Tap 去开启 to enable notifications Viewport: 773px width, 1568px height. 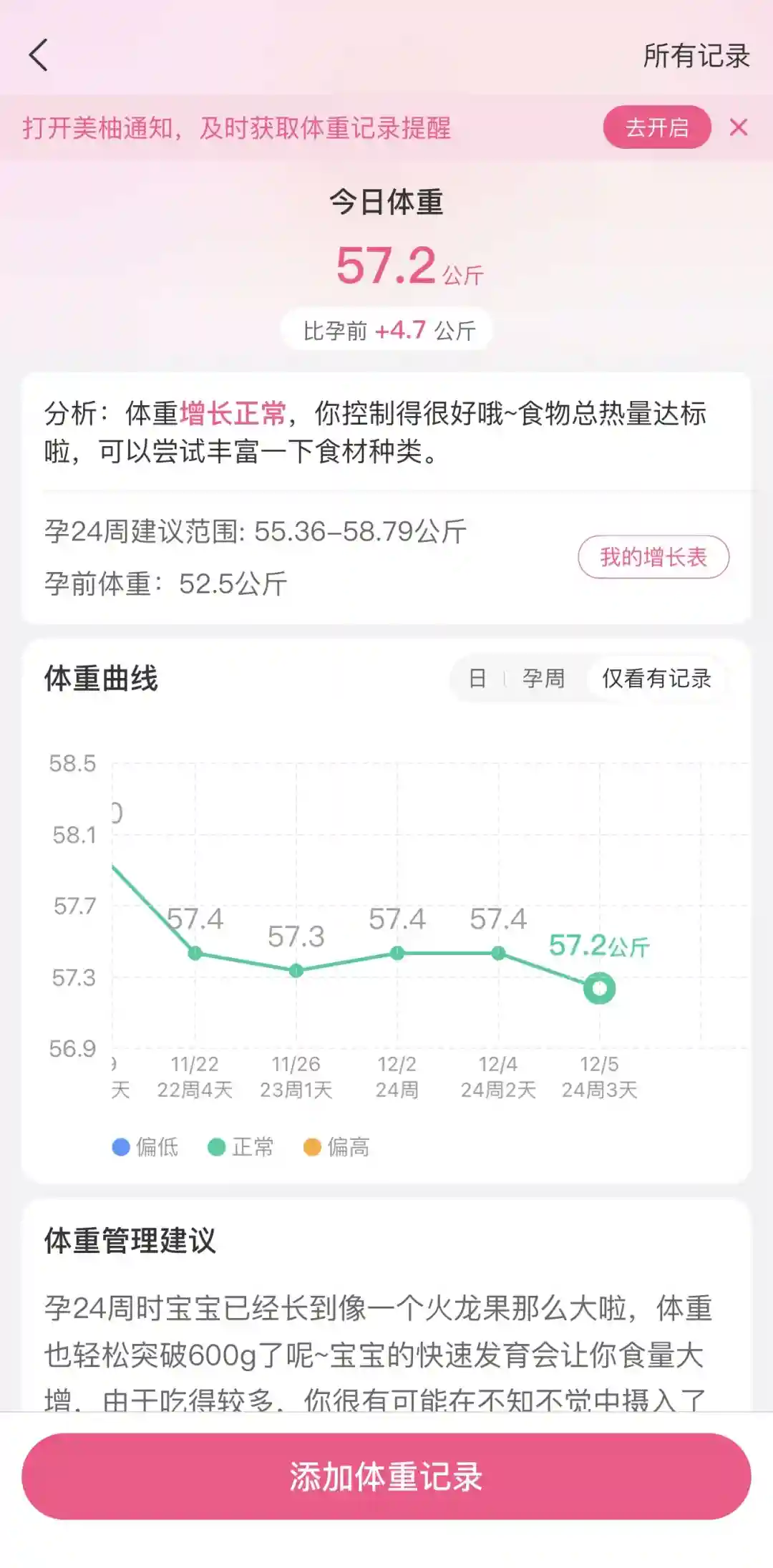pos(656,127)
